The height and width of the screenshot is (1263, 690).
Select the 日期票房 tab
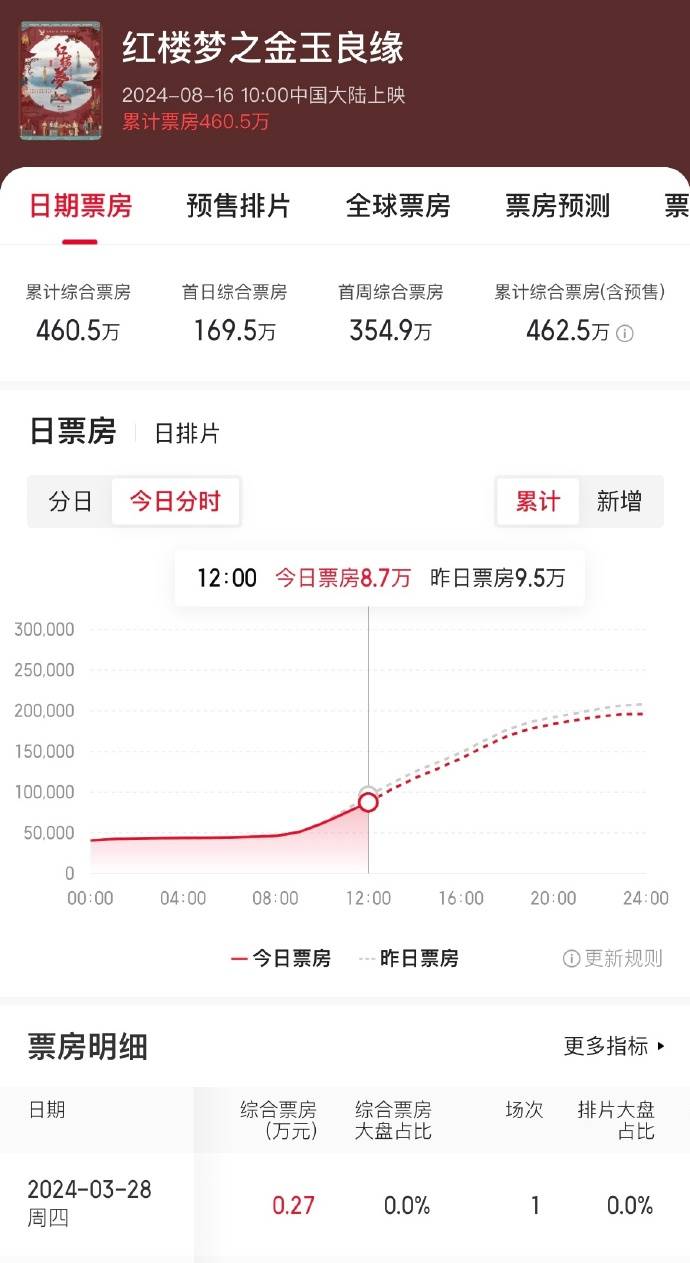[x=80, y=206]
